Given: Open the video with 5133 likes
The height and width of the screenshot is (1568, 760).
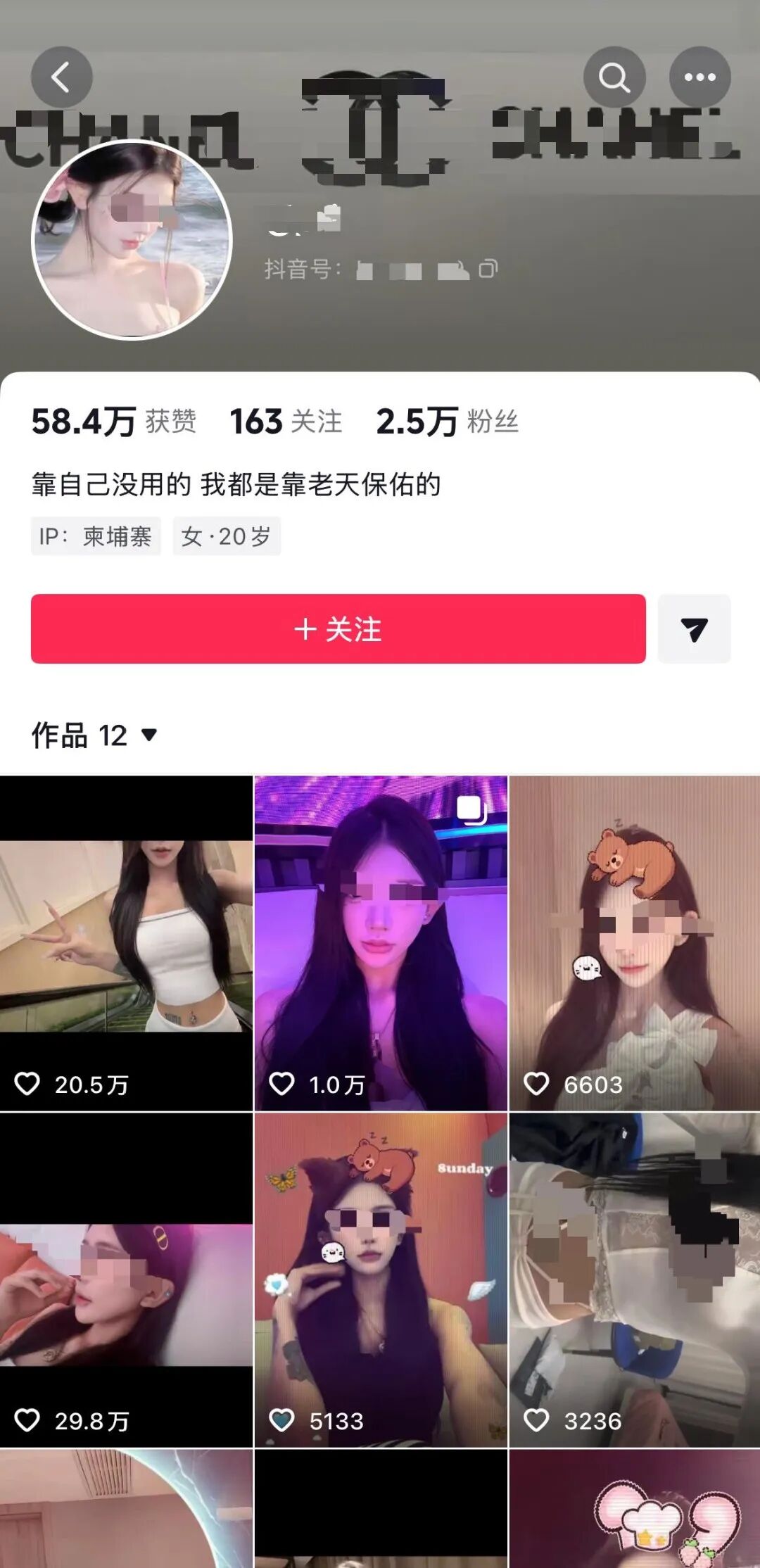Looking at the screenshot, I should [x=381, y=1279].
